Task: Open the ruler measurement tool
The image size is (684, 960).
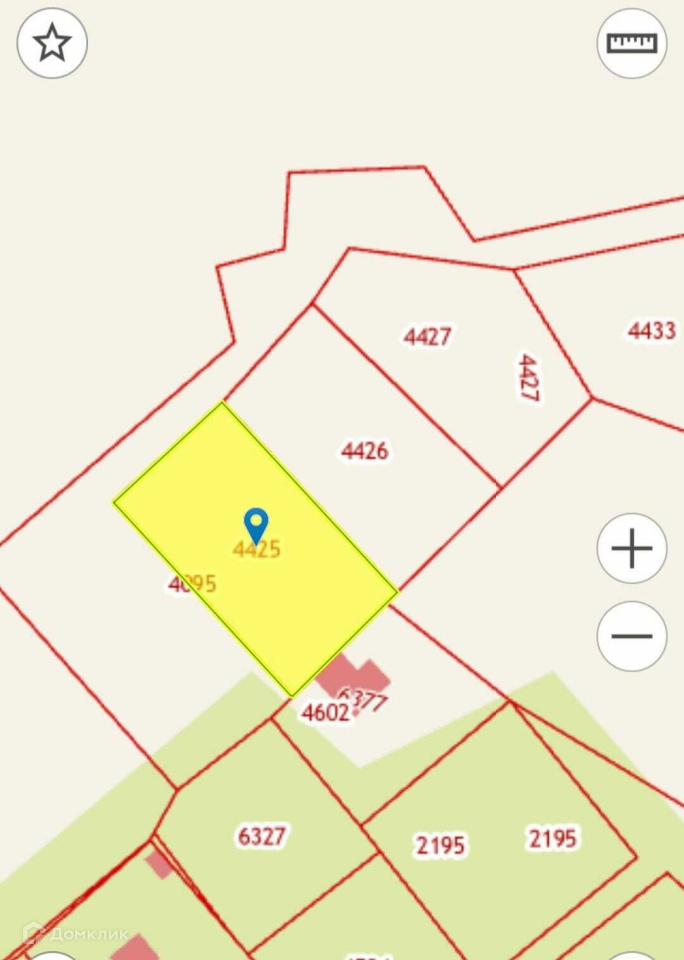Action: pyautogui.click(x=631, y=43)
